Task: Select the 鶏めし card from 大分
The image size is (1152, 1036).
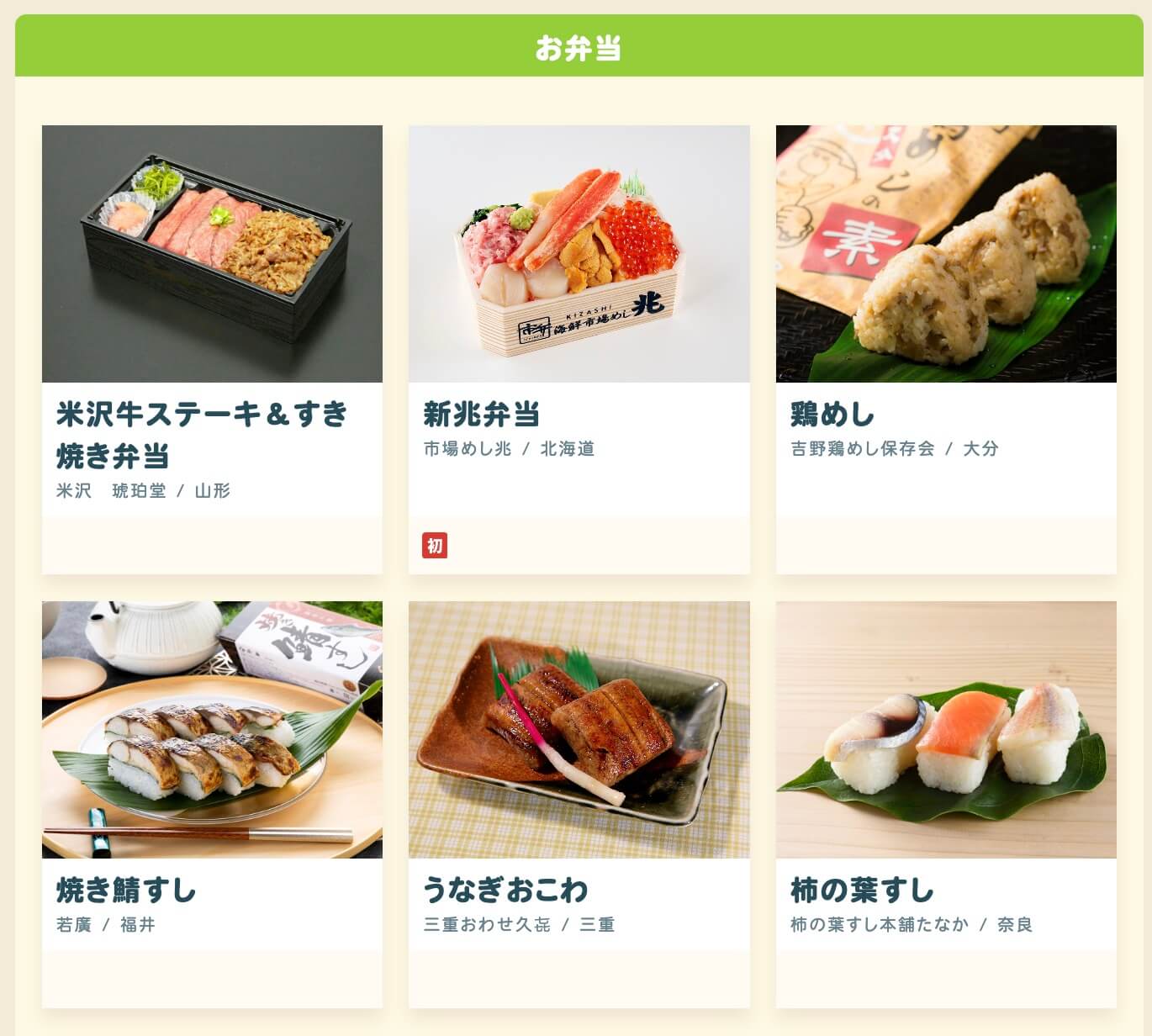Action: tap(946, 350)
